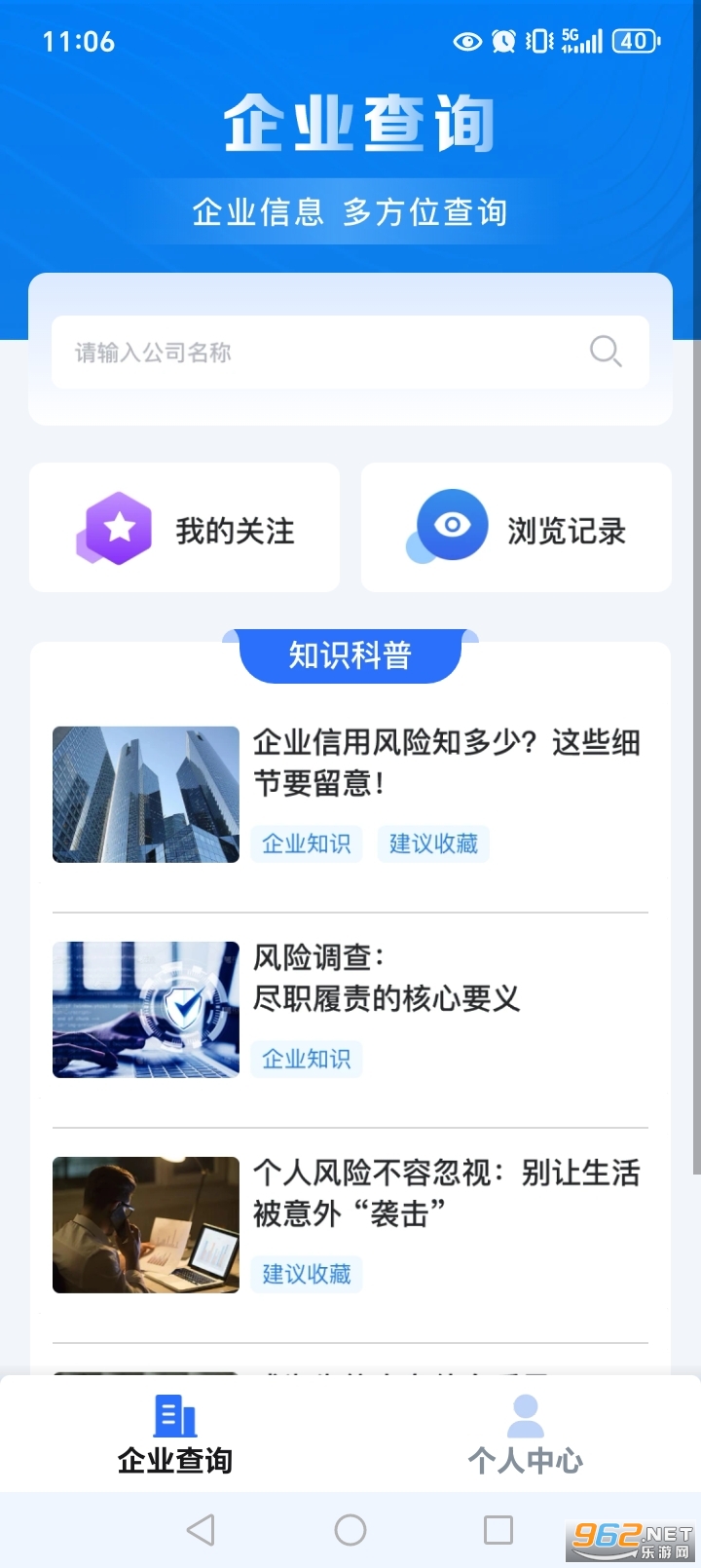This screenshot has height=1568, width=701.
Task: Tap the 5G signal indicator
Action: (580, 41)
